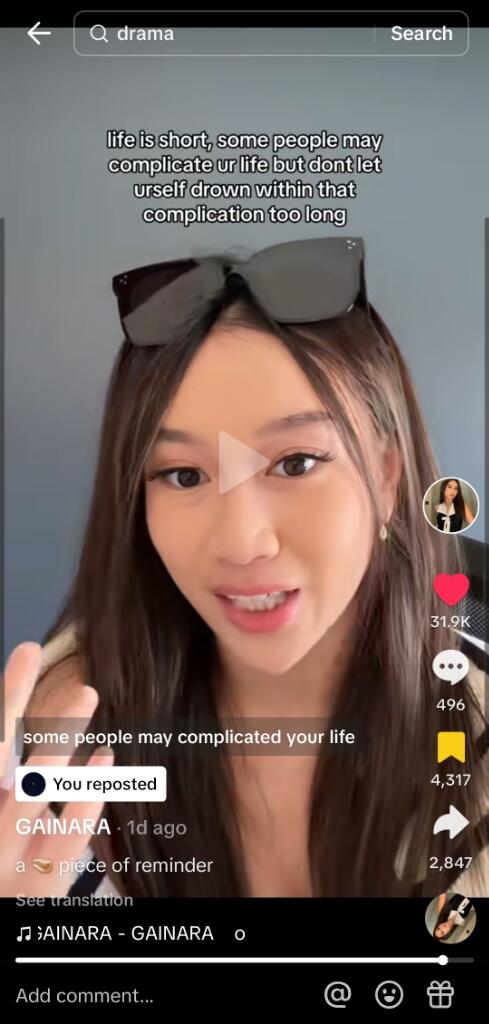Play the paused video
The width and height of the screenshot is (489, 1024).
pos(242,462)
